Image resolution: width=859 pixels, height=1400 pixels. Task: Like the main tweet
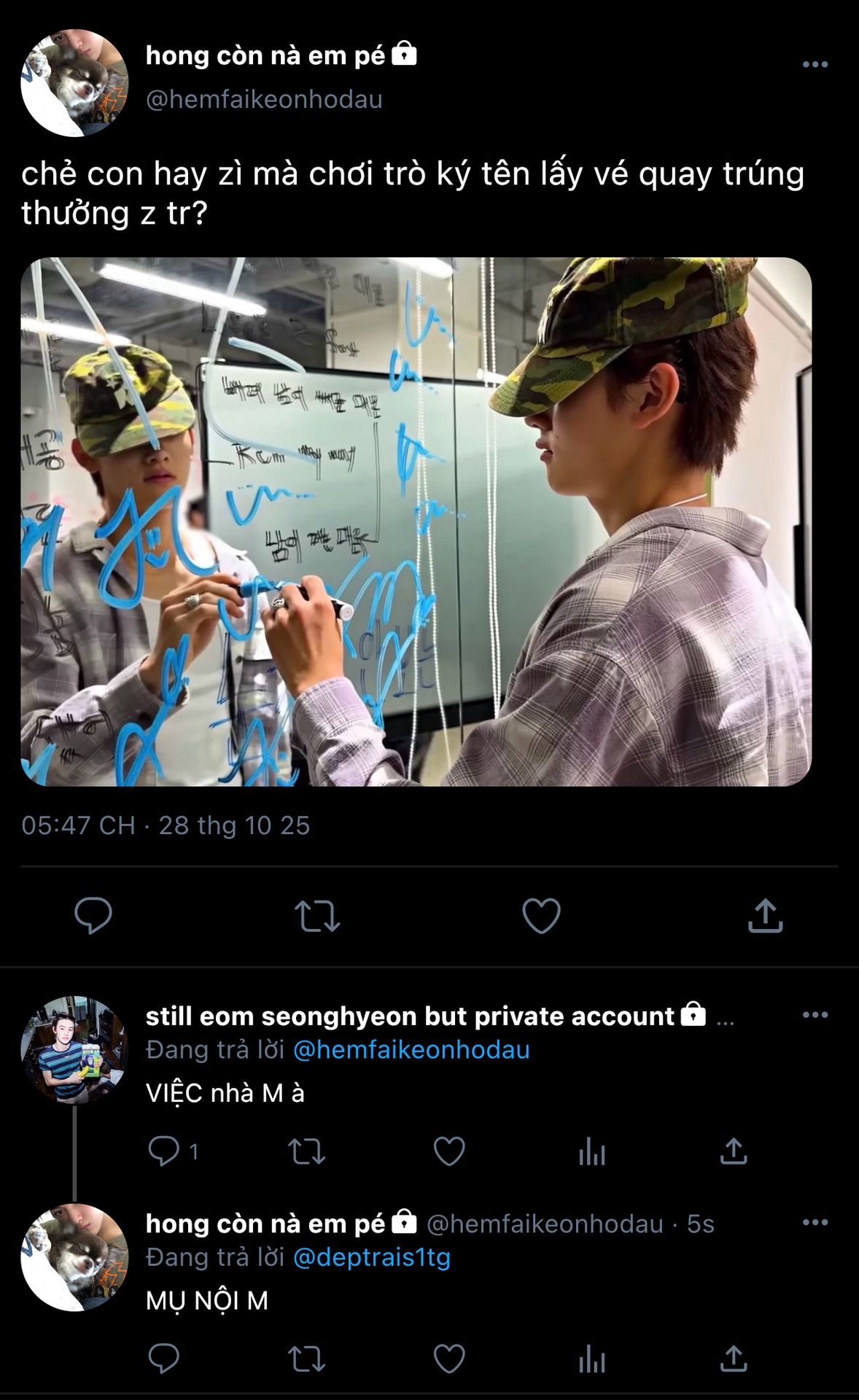(541, 915)
